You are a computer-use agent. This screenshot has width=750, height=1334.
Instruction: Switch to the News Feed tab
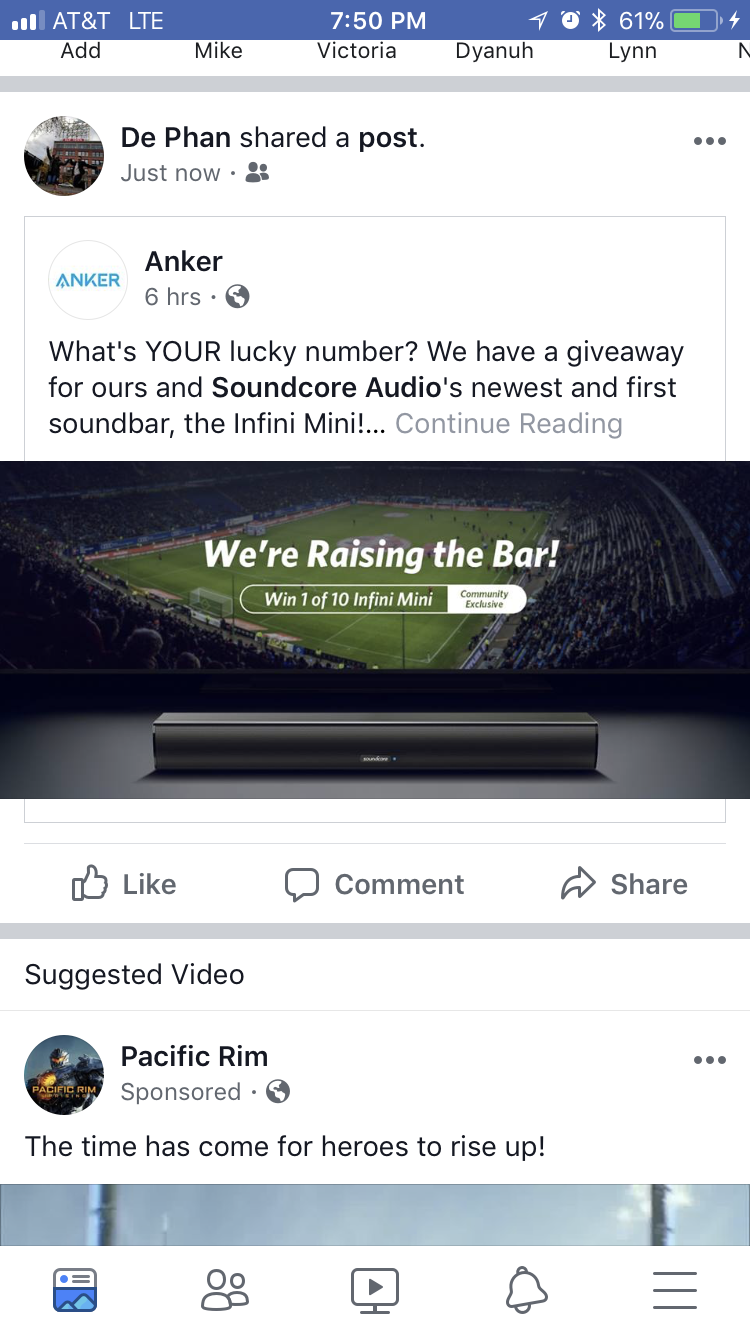[75, 1290]
